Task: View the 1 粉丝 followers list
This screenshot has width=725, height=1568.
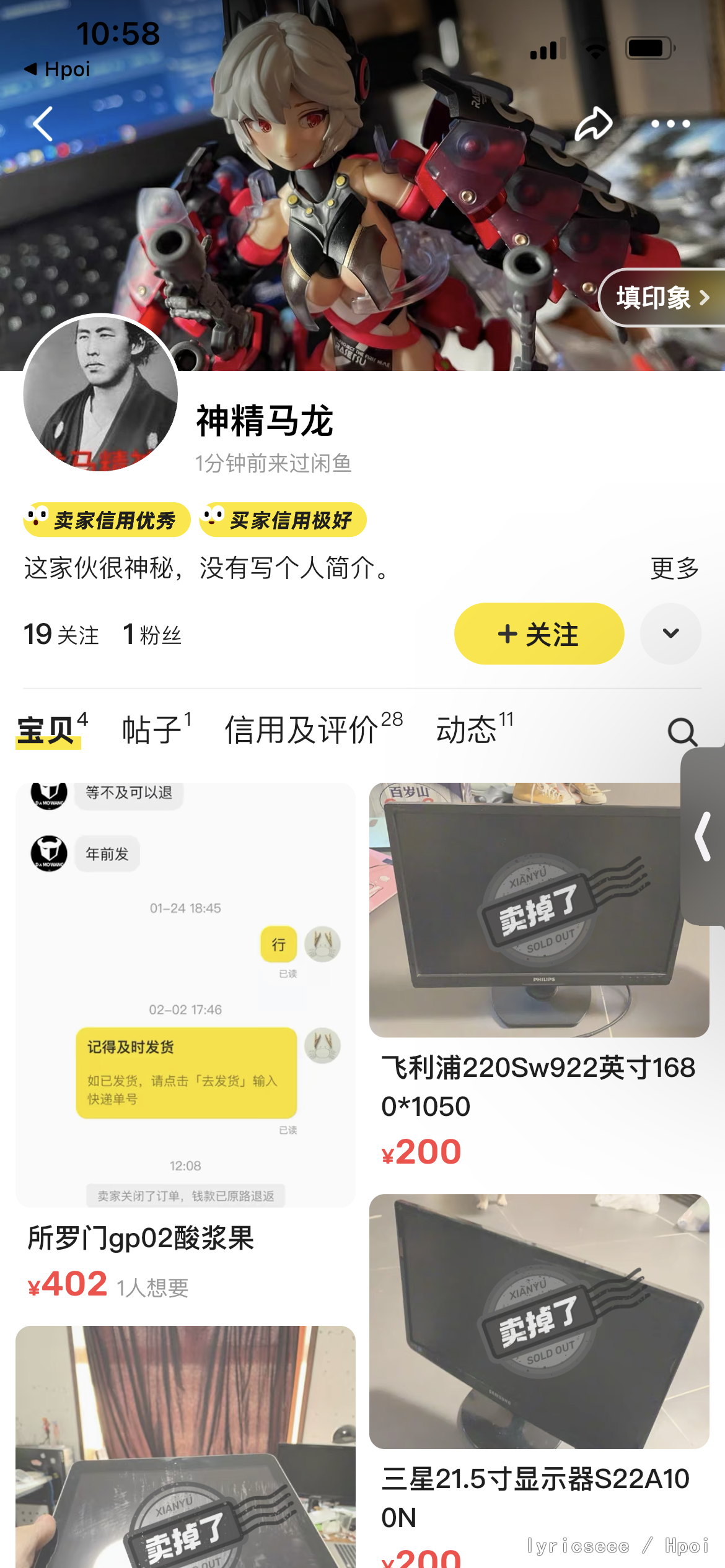Action: pyautogui.click(x=152, y=635)
